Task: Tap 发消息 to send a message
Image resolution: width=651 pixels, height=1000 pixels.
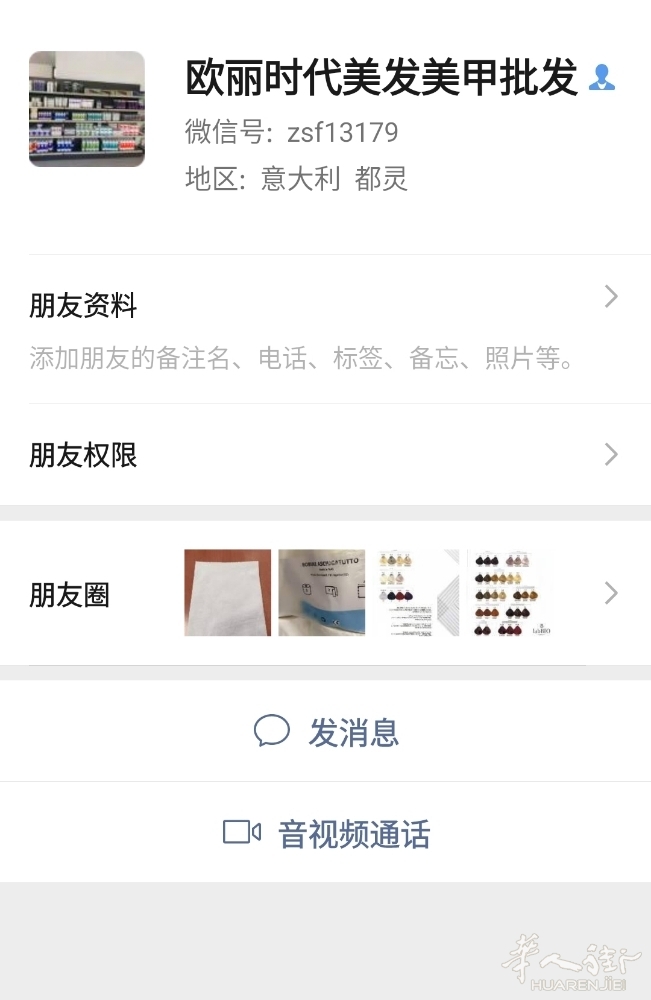Action: click(326, 732)
